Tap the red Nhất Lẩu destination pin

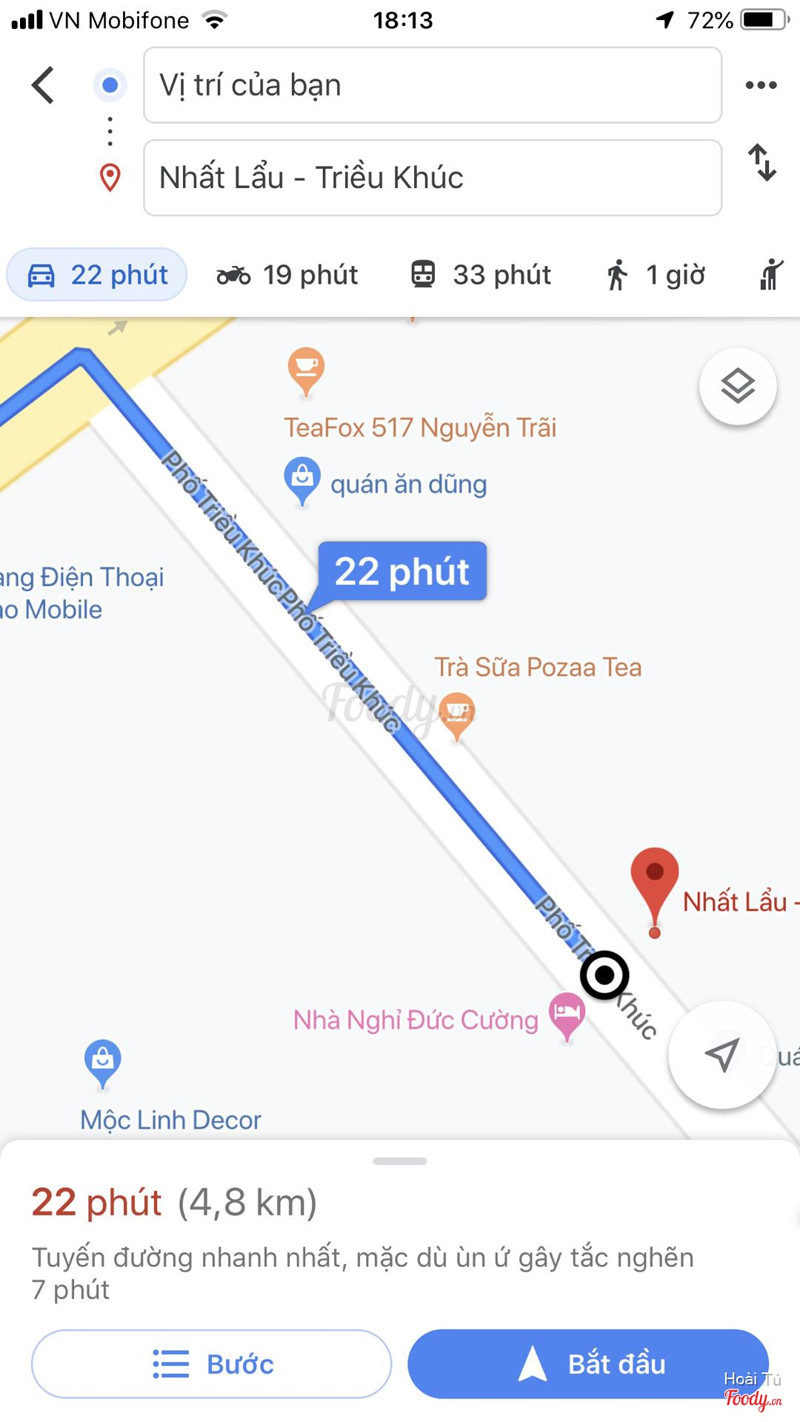[655, 882]
